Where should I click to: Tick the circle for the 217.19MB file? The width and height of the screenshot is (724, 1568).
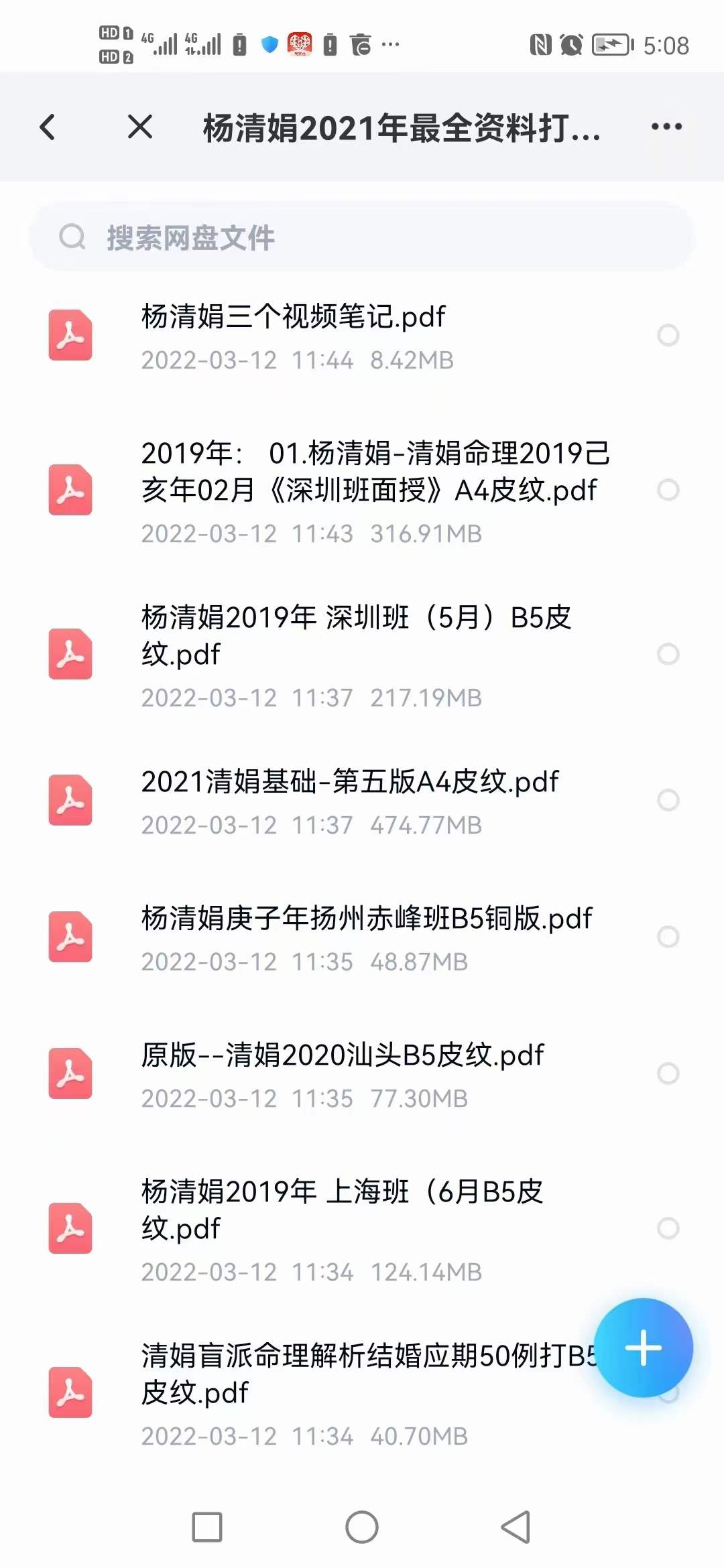pyautogui.click(x=668, y=654)
